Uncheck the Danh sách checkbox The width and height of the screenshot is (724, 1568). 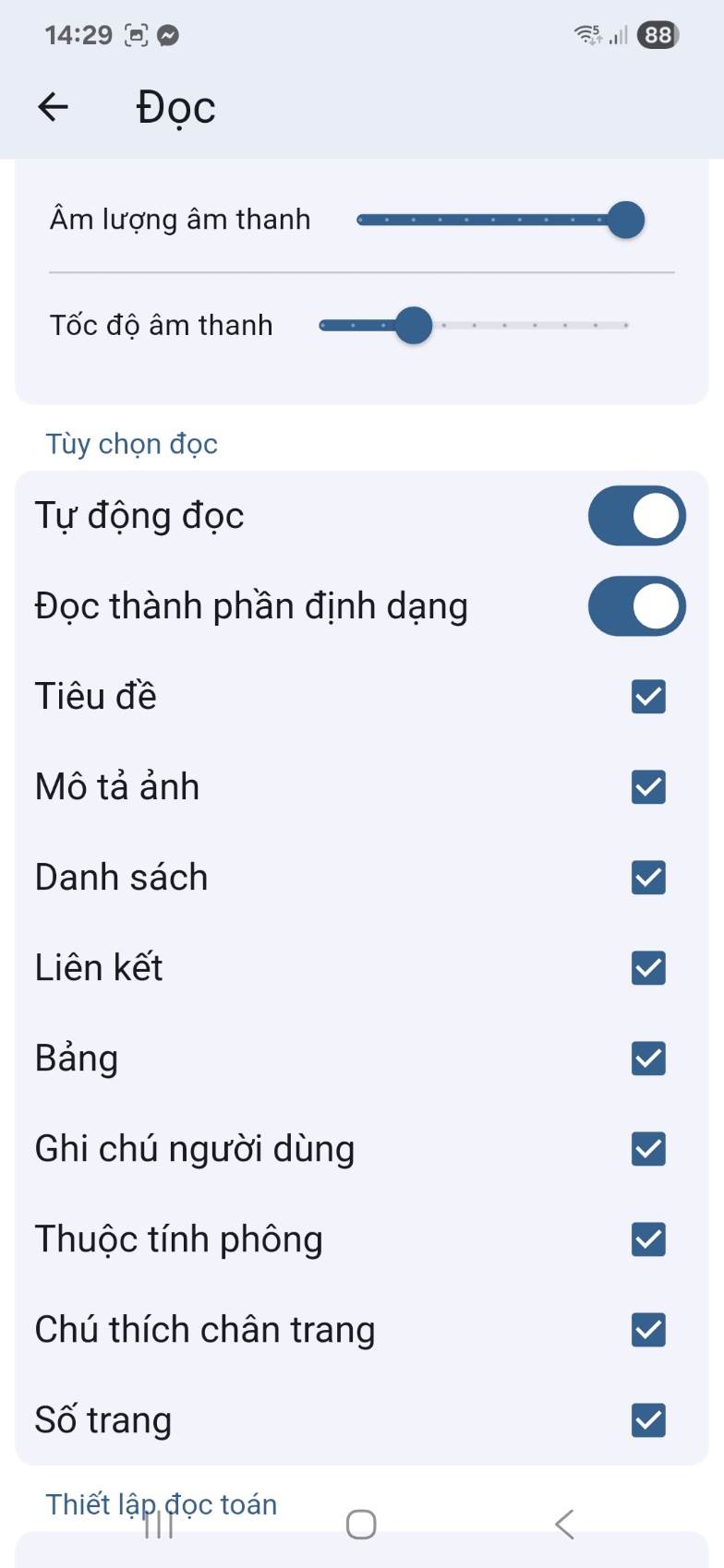648,878
